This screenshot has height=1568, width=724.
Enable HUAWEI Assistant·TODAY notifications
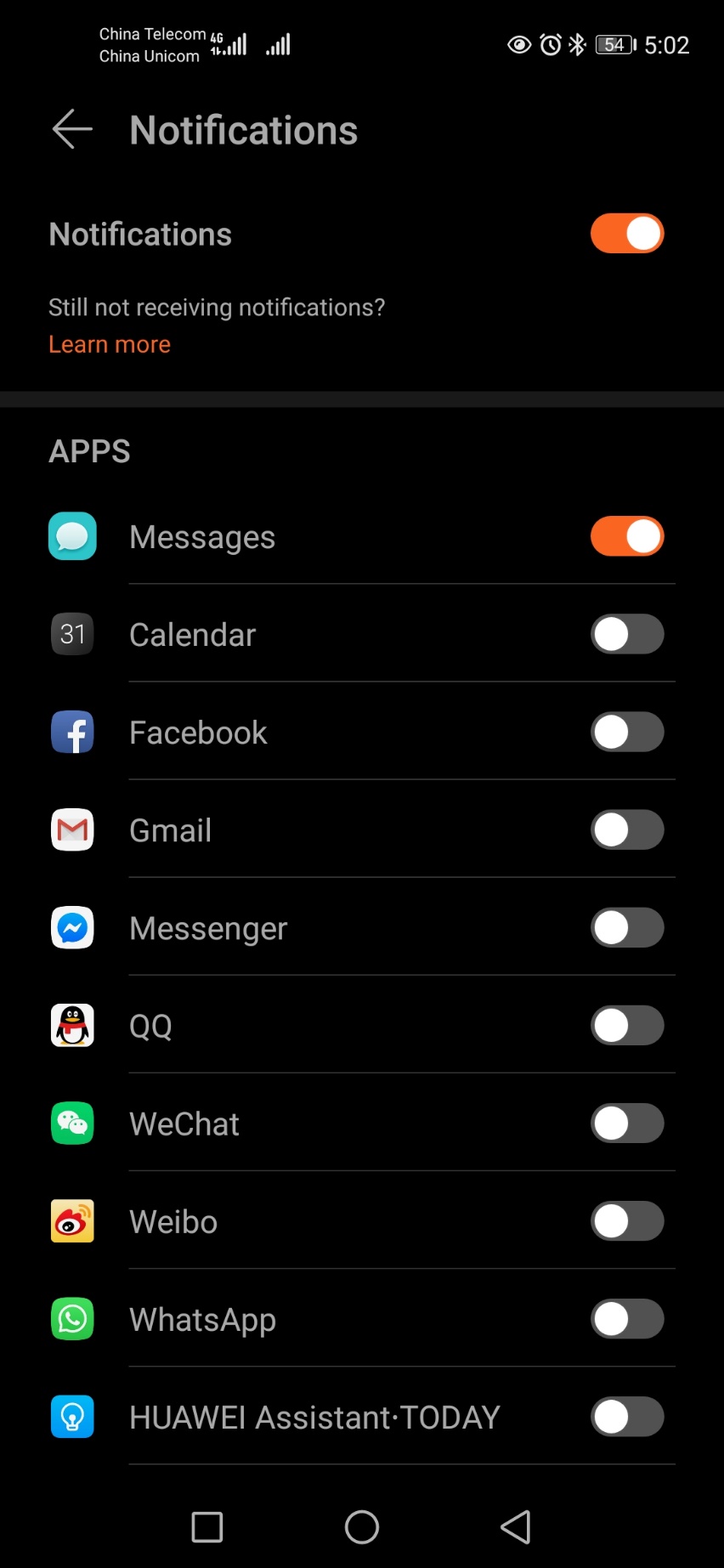point(627,1417)
